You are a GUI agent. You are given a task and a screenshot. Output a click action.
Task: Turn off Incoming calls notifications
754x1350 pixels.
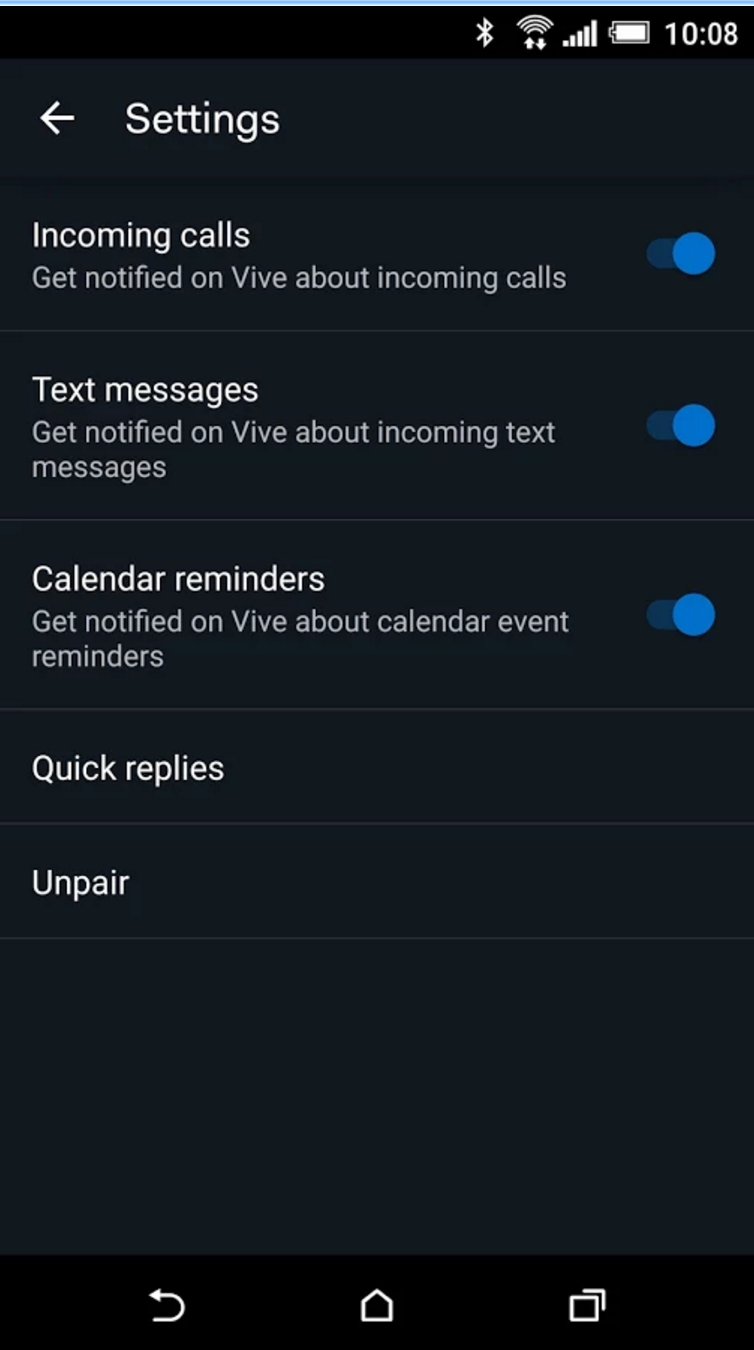(x=680, y=254)
